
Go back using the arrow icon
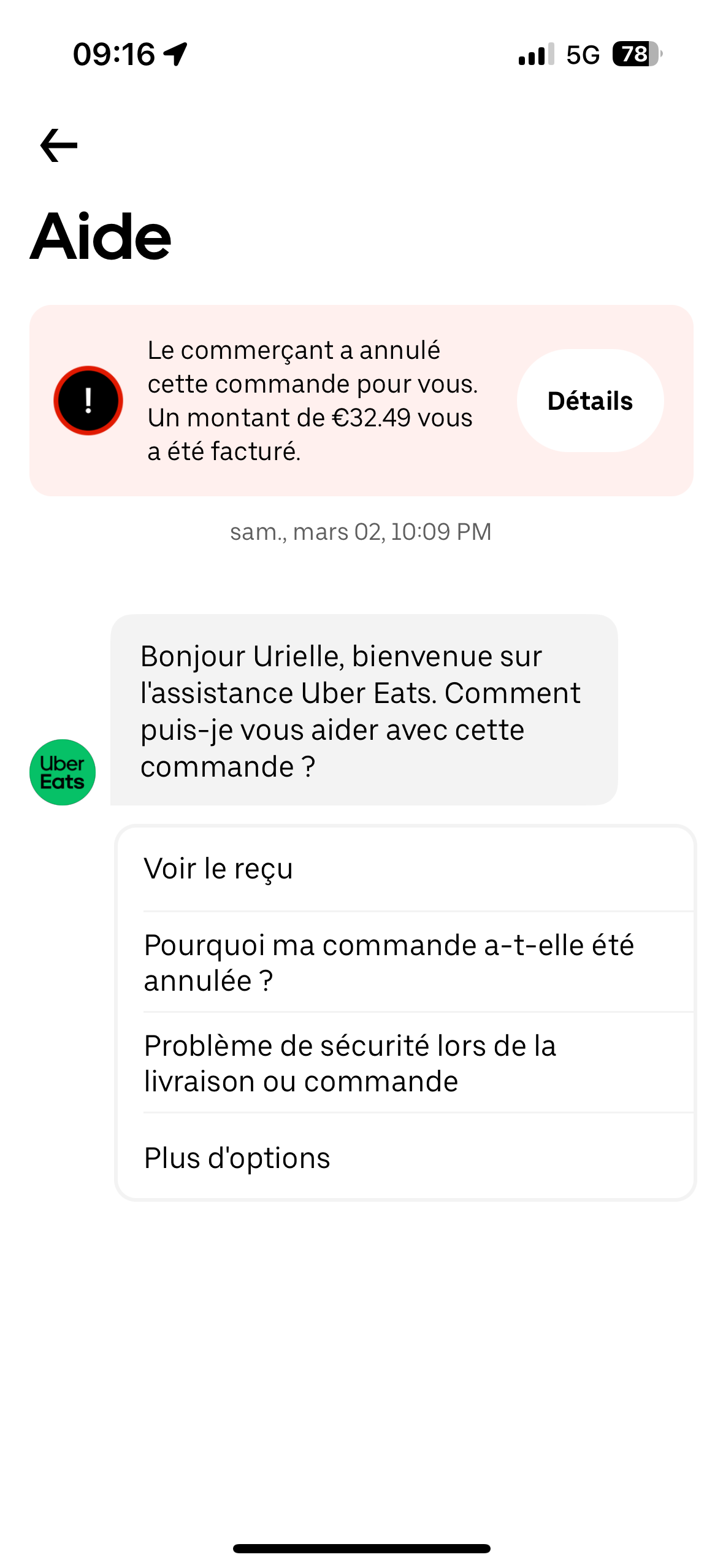click(59, 145)
